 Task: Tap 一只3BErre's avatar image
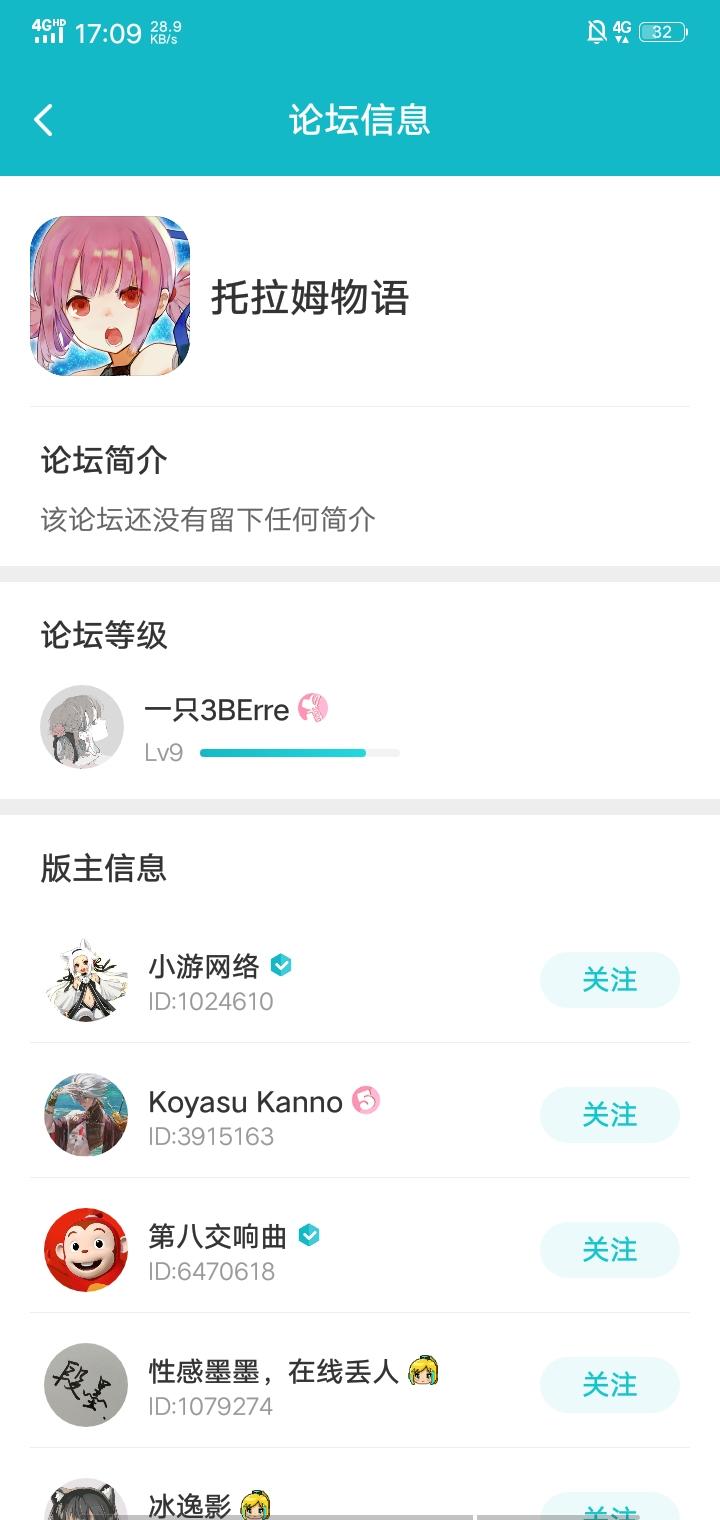point(81,727)
